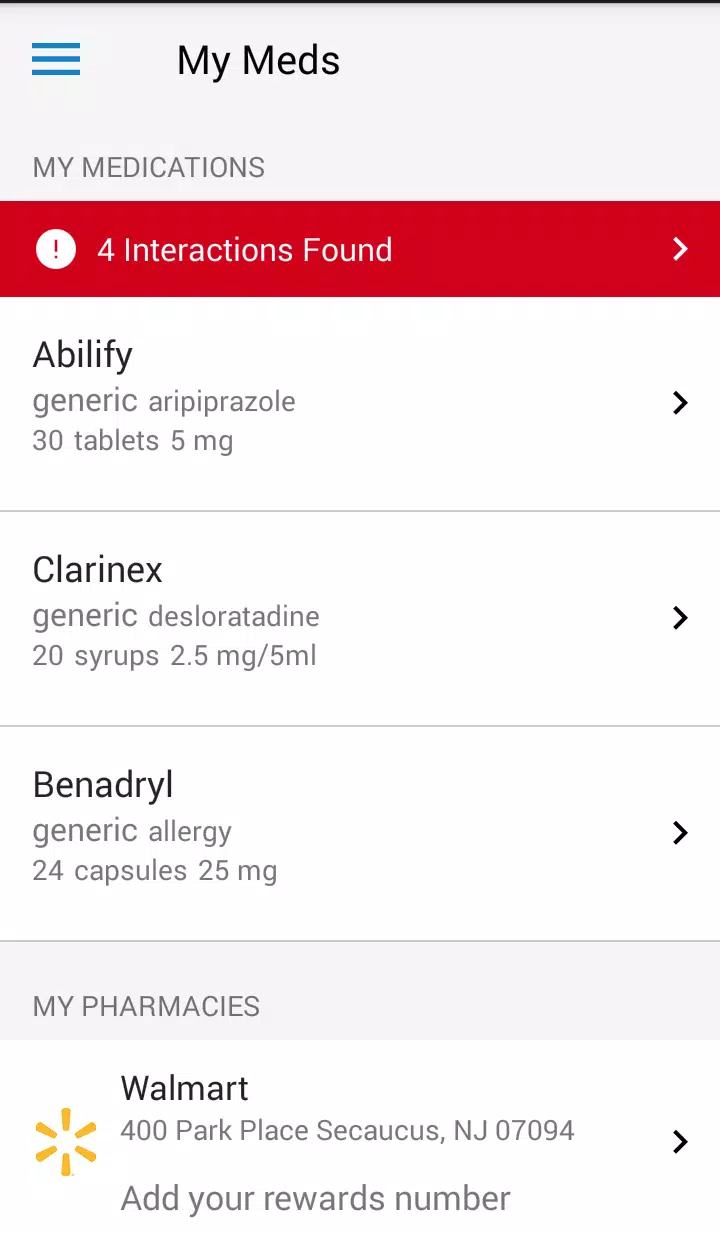Open the Walmart pharmacy entry
The height and width of the screenshot is (1233, 720).
[360, 1137]
